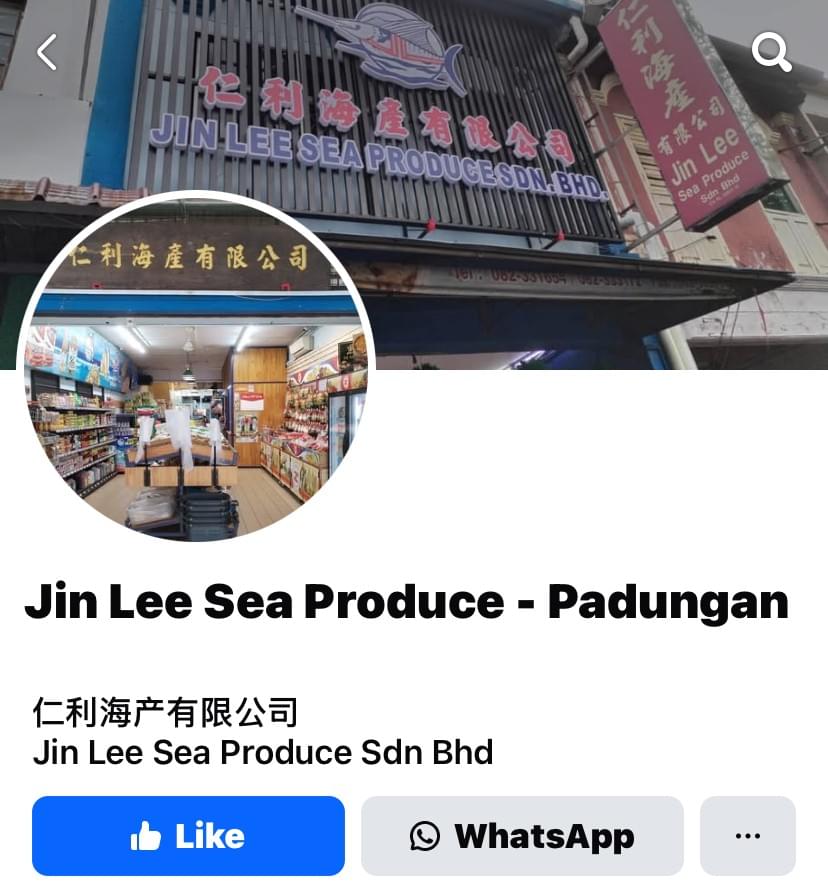The height and width of the screenshot is (896, 828).
Task: Click the thumbs-up icon on the Like button
Action: (147, 836)
